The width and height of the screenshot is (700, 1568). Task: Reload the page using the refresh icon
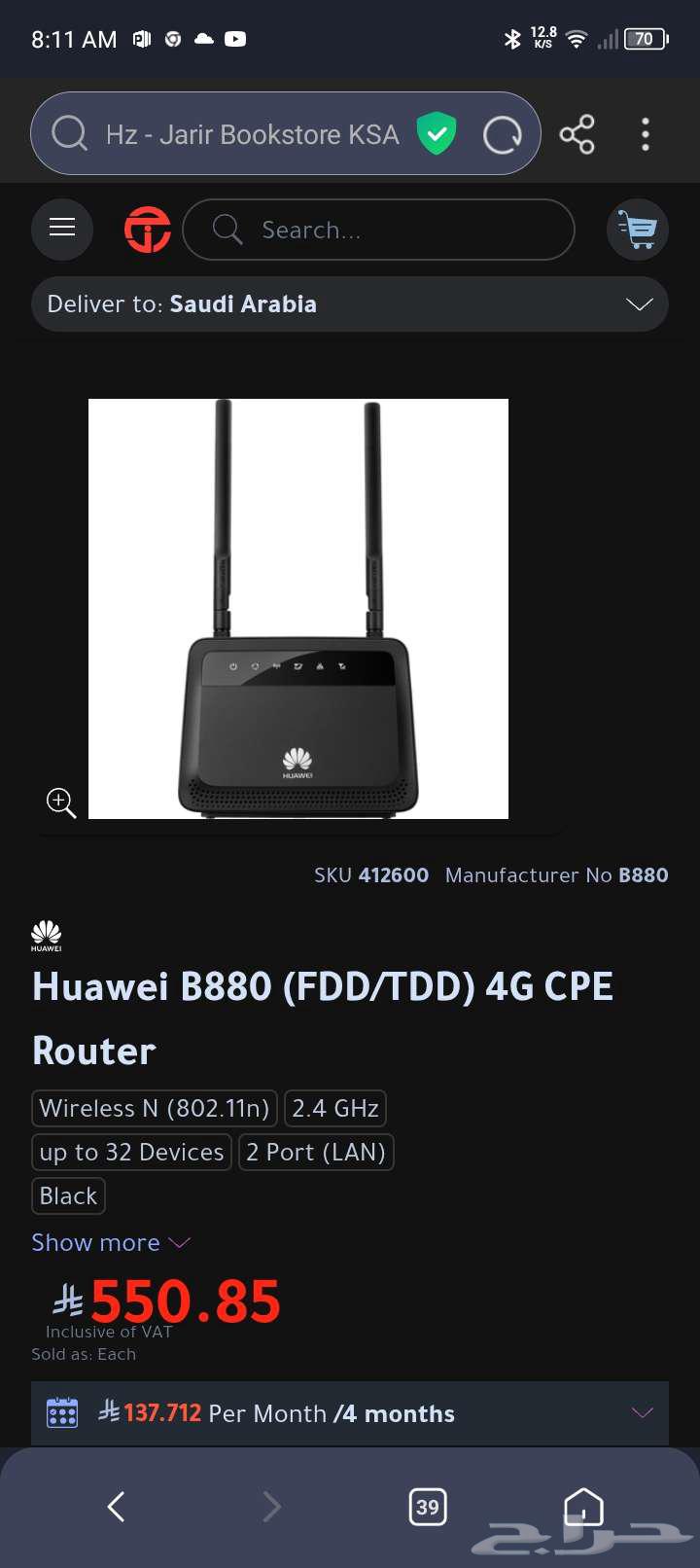click(x=504, y=133)
